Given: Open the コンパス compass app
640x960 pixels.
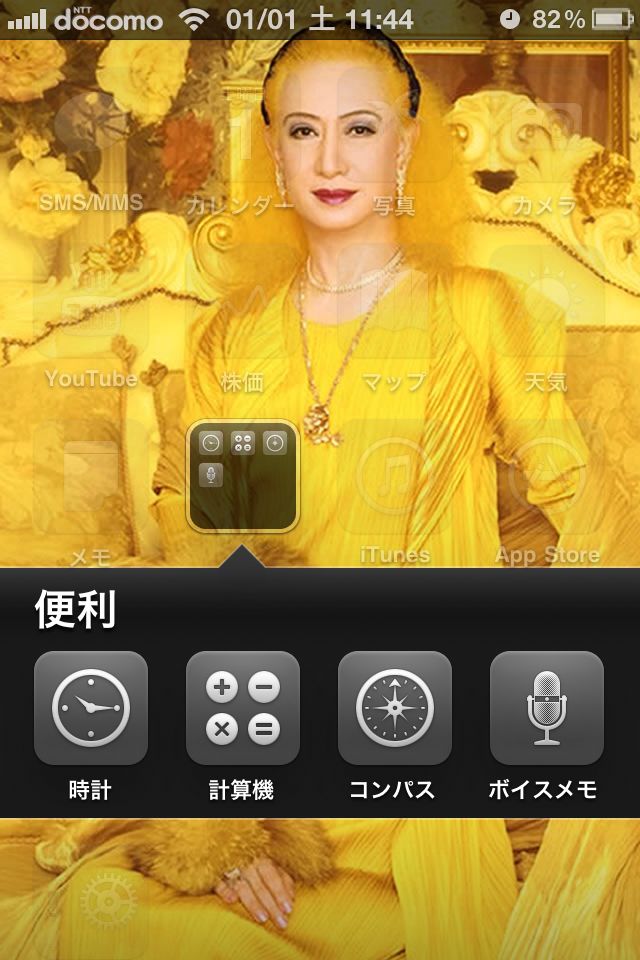Looking at the screenshot, I should coord(395,708).
